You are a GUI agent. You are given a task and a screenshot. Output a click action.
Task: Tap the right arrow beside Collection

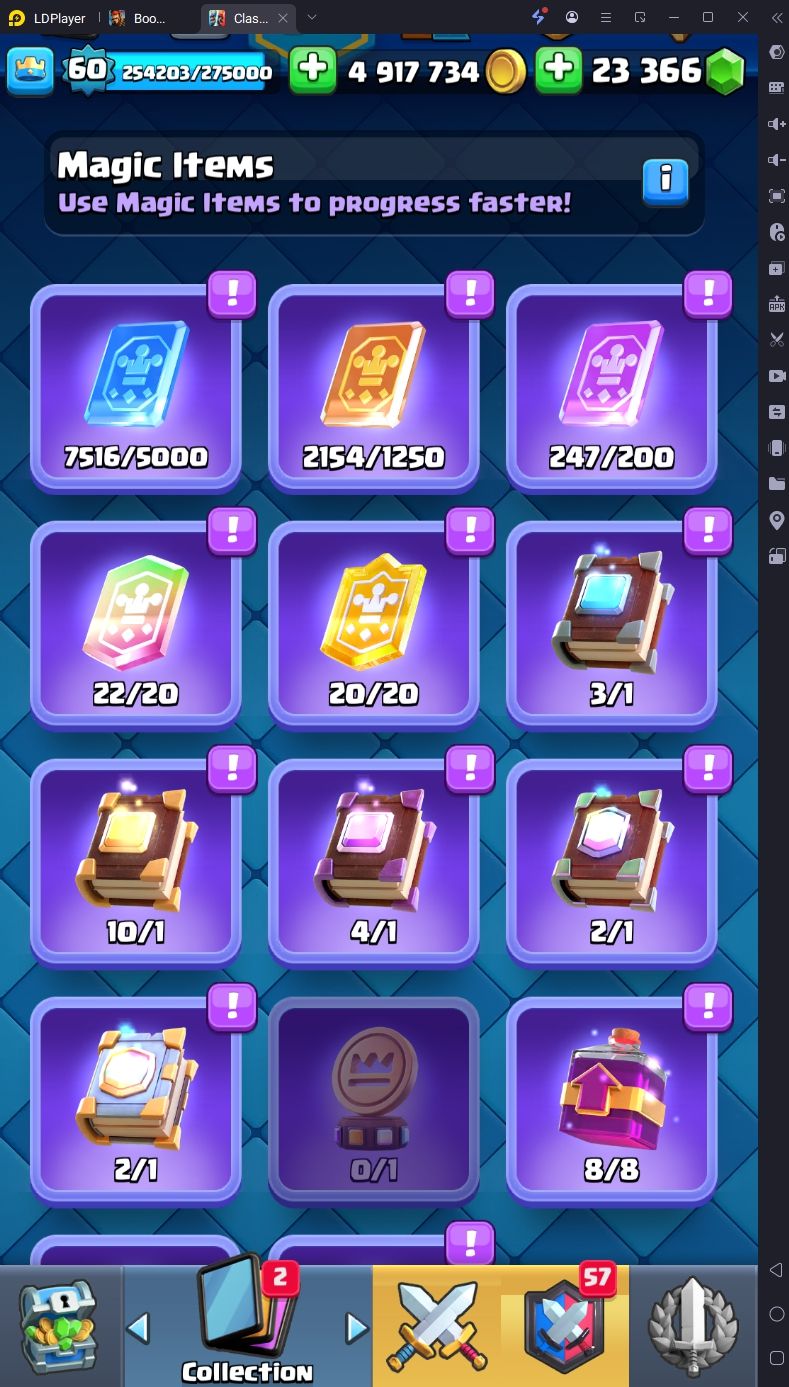[357, 1328]
